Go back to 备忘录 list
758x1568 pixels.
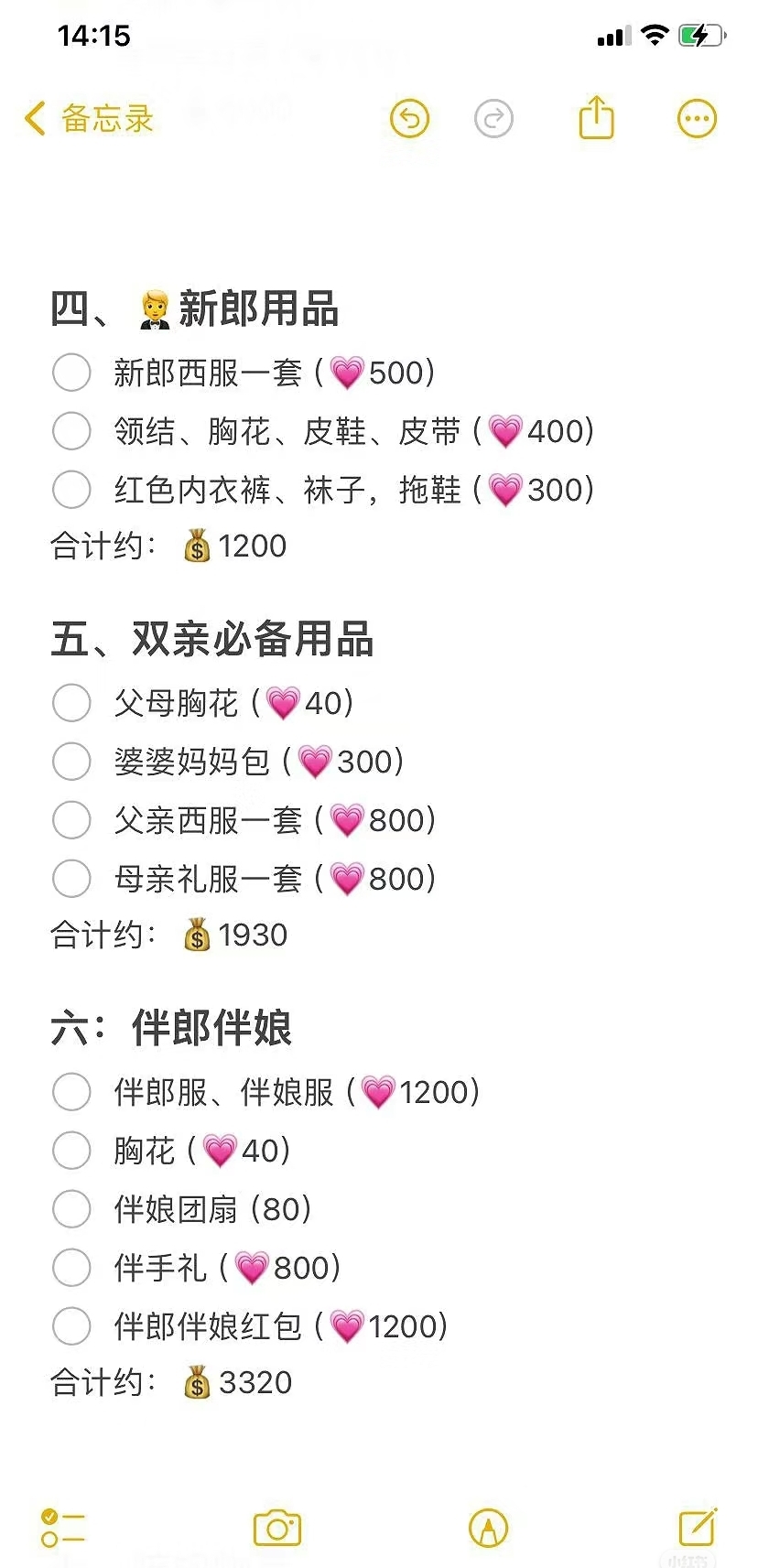tap(89, 118)
